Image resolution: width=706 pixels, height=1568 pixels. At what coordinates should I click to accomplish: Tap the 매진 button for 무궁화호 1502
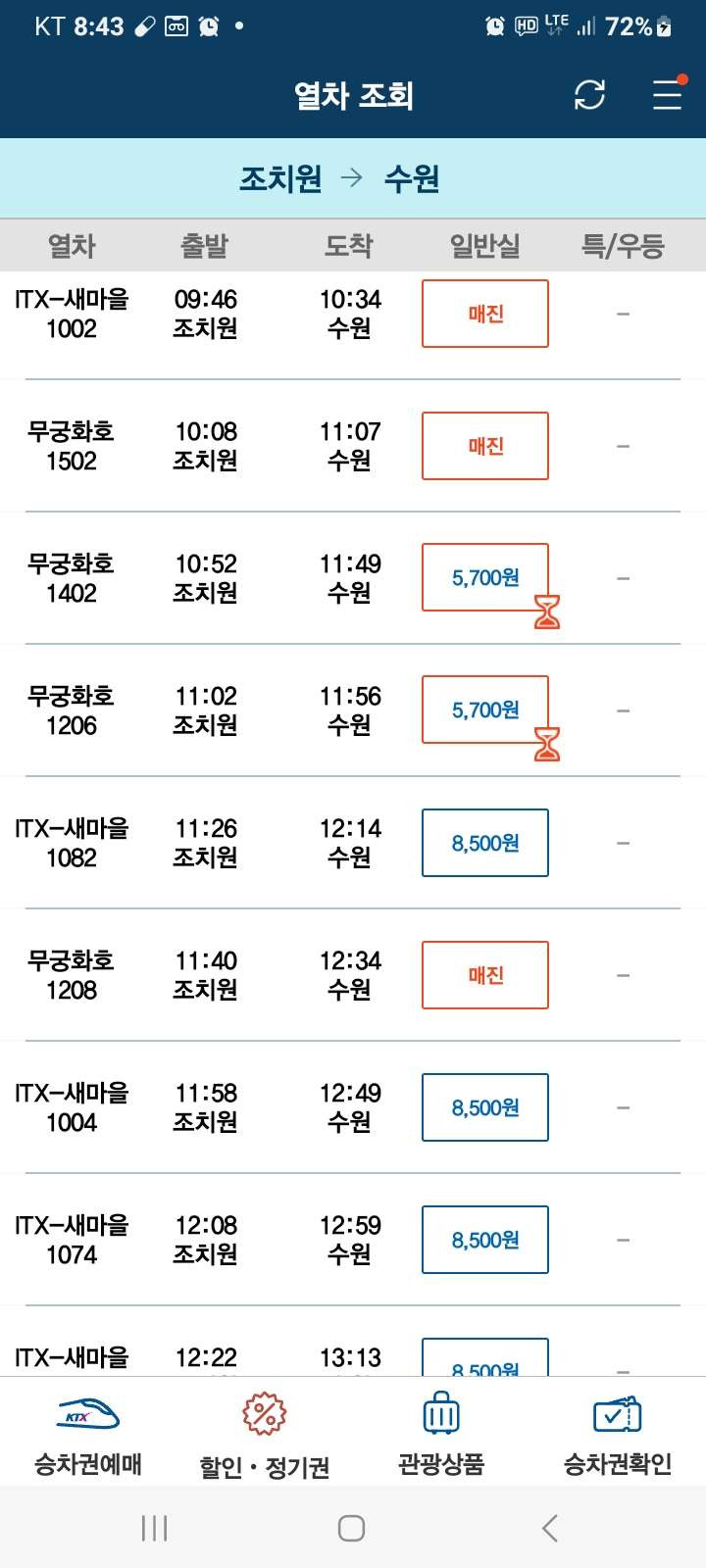pos(485,446)
